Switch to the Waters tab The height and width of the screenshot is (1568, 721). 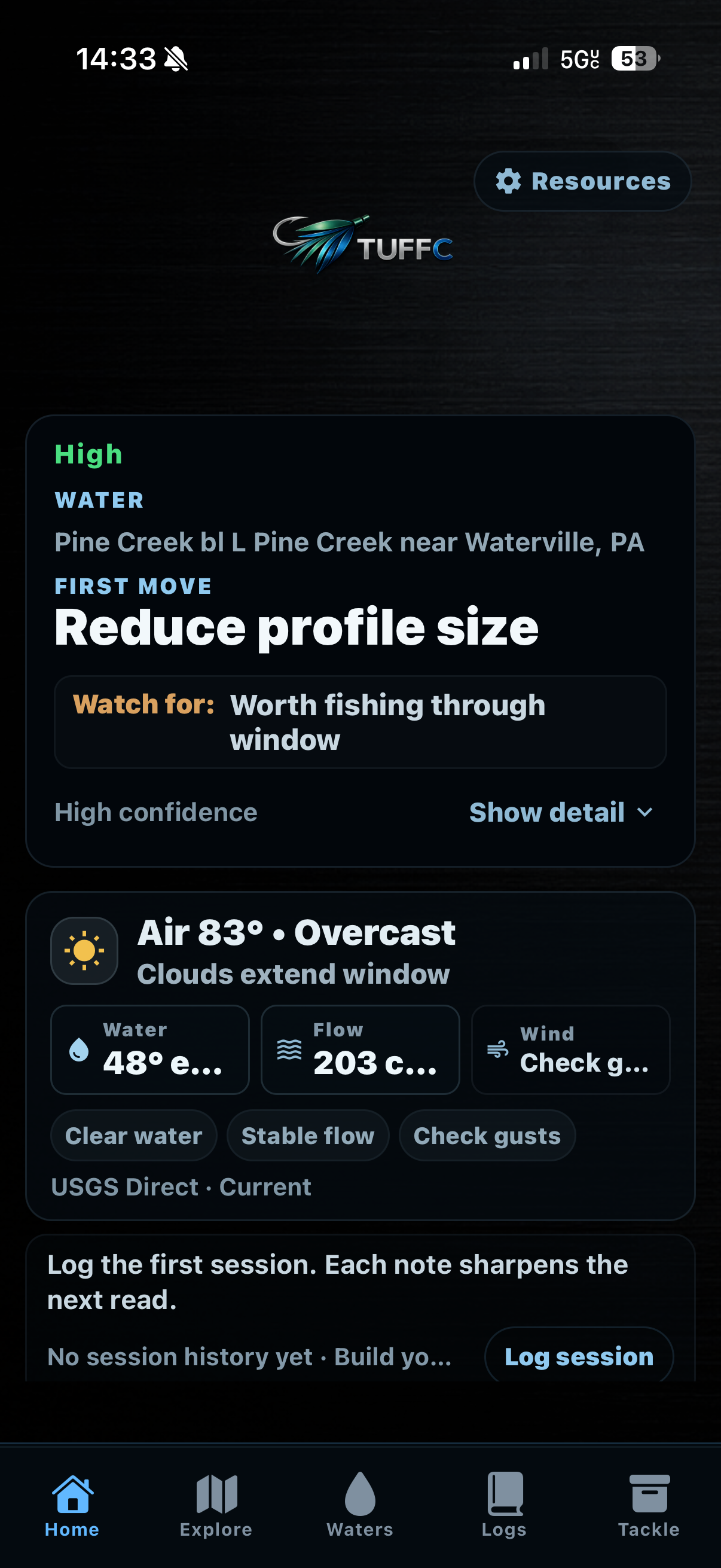pyautogui.click(x=360, y=1505)
